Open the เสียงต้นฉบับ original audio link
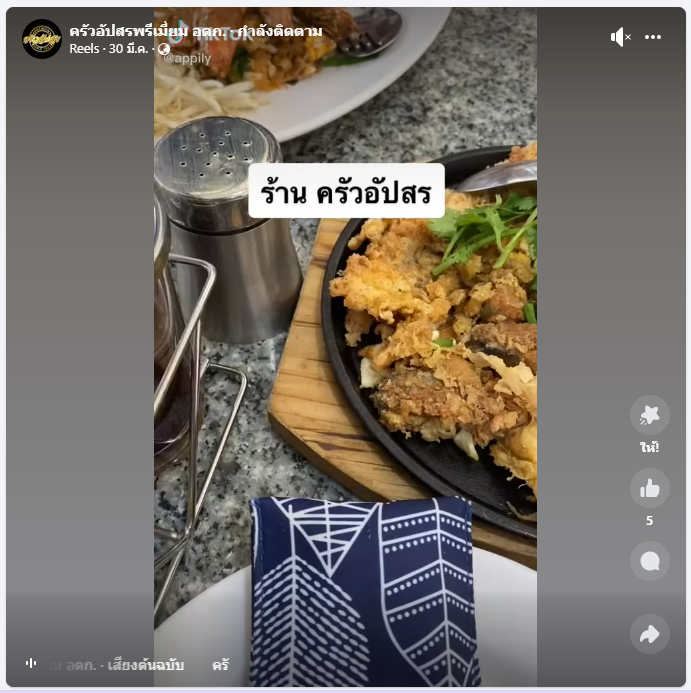 click(146, 664)
